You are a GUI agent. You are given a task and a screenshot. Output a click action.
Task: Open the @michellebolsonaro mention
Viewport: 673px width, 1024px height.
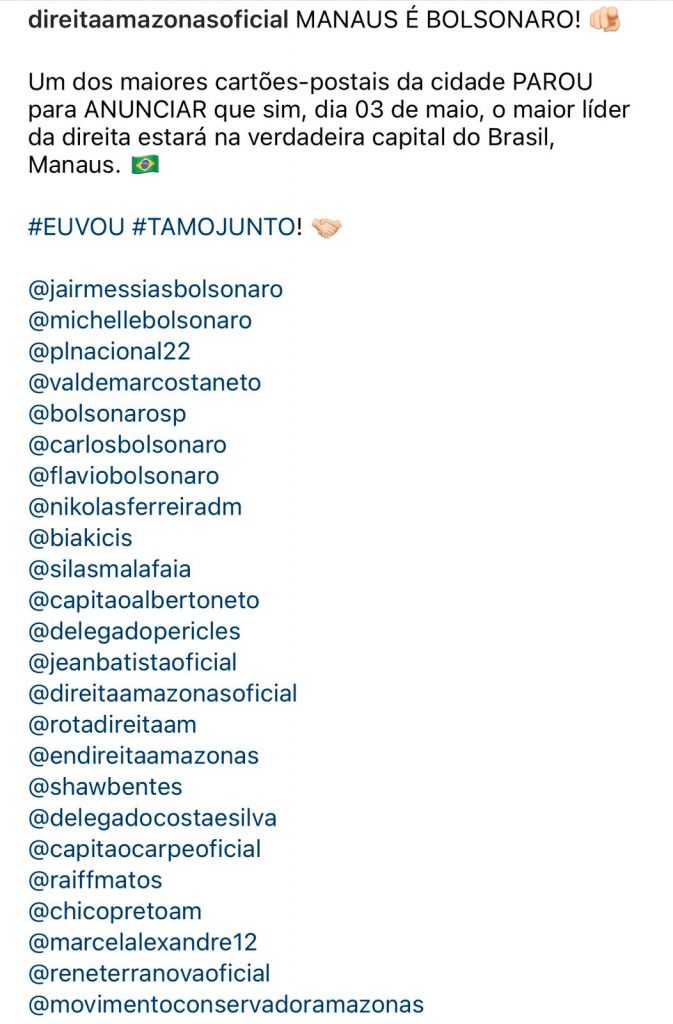[140, 321]
